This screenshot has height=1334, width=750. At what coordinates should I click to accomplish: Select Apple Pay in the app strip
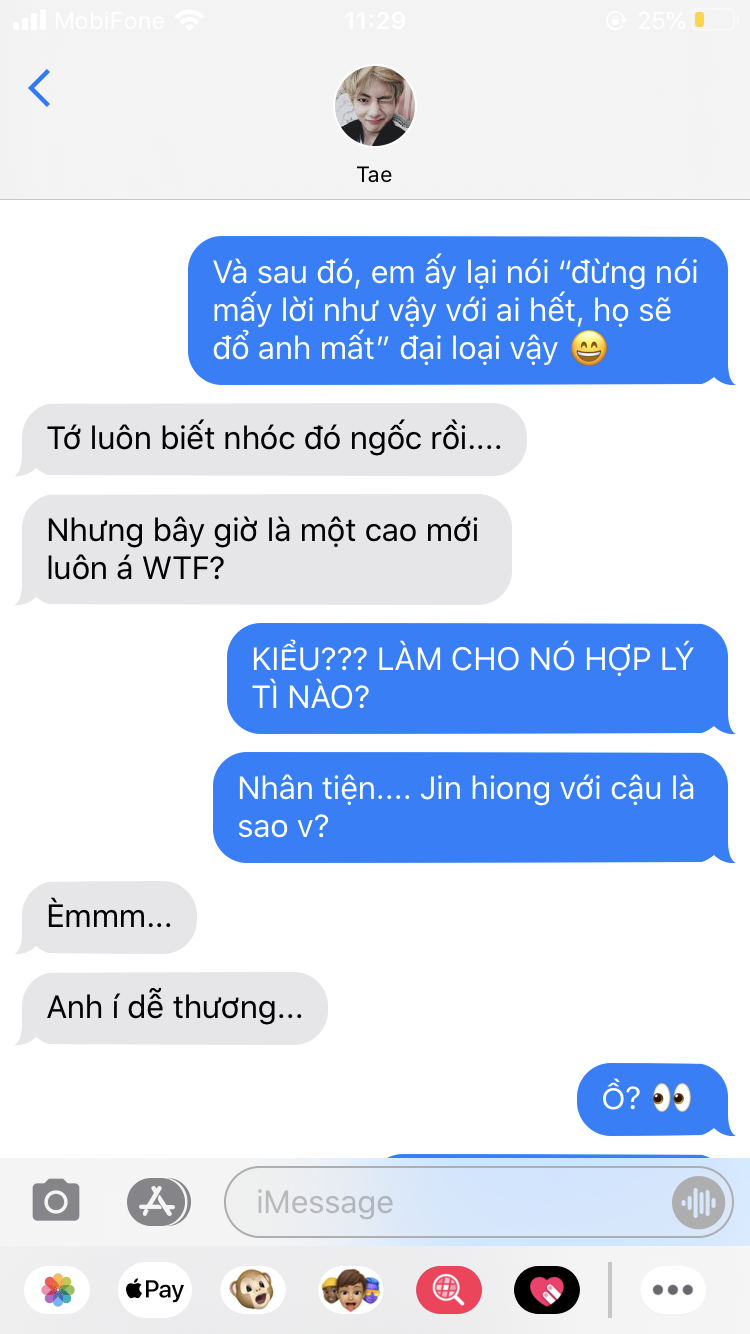click(154, 1289)
